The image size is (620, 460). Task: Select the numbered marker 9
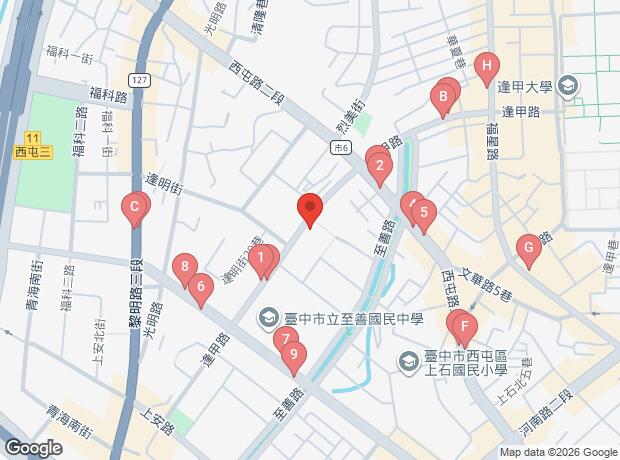[293, 352]
